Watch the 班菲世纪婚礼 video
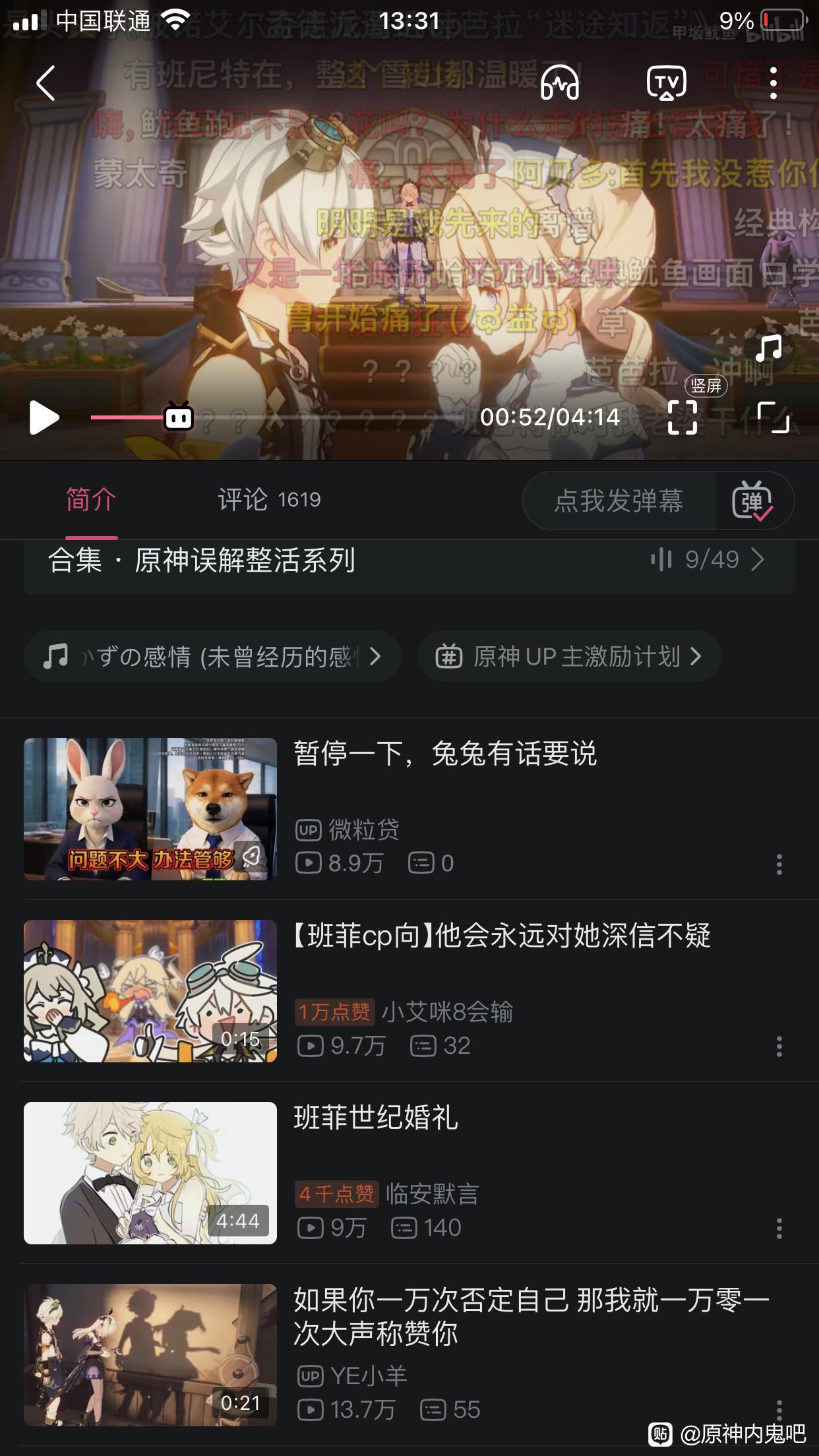 click(376, 1118)
